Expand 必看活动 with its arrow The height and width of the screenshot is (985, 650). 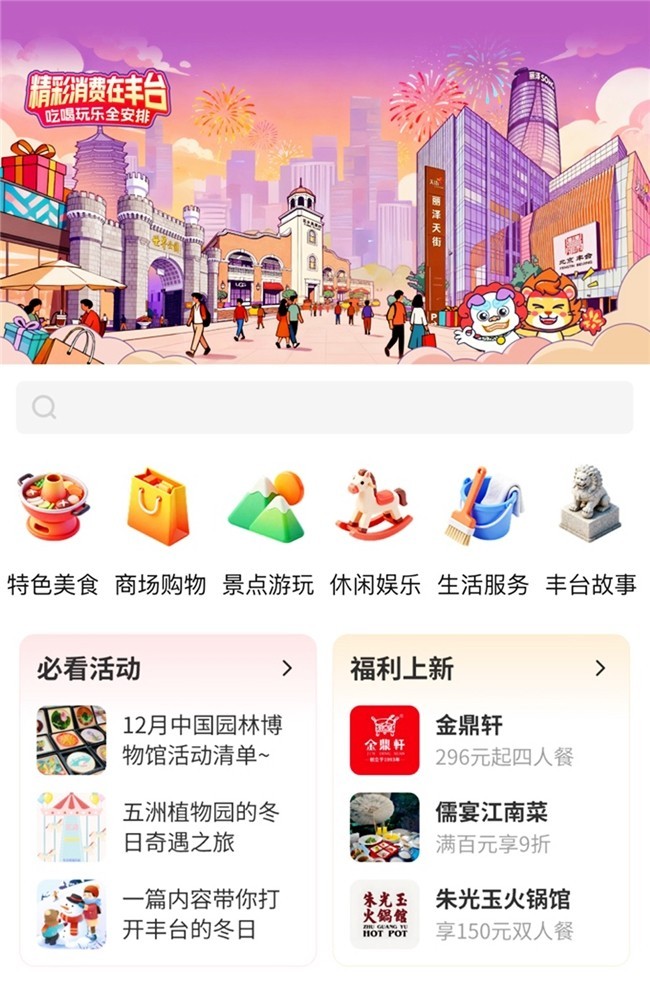pyautogui.click(x=287, y=668)
